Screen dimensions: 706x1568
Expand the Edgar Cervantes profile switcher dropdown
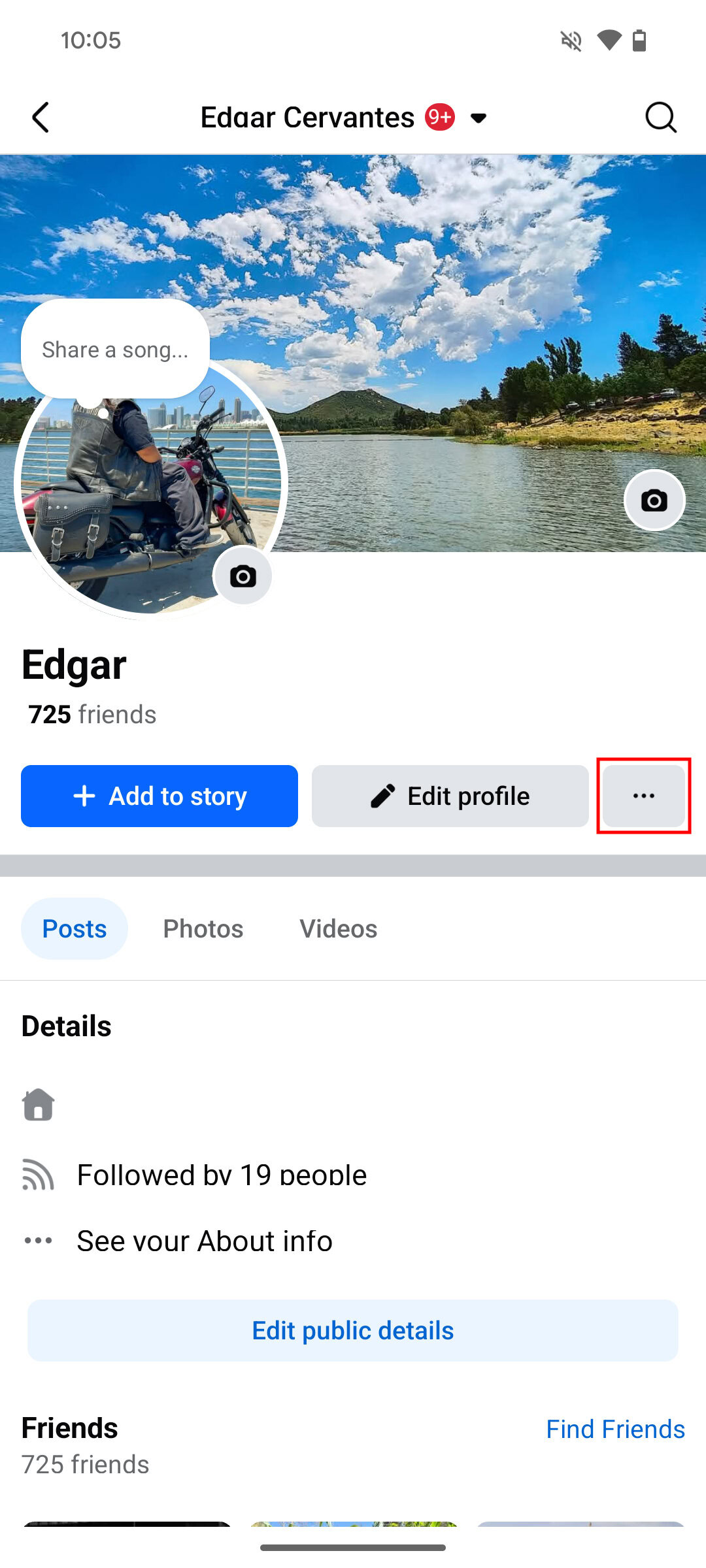[x=479, y=118]
